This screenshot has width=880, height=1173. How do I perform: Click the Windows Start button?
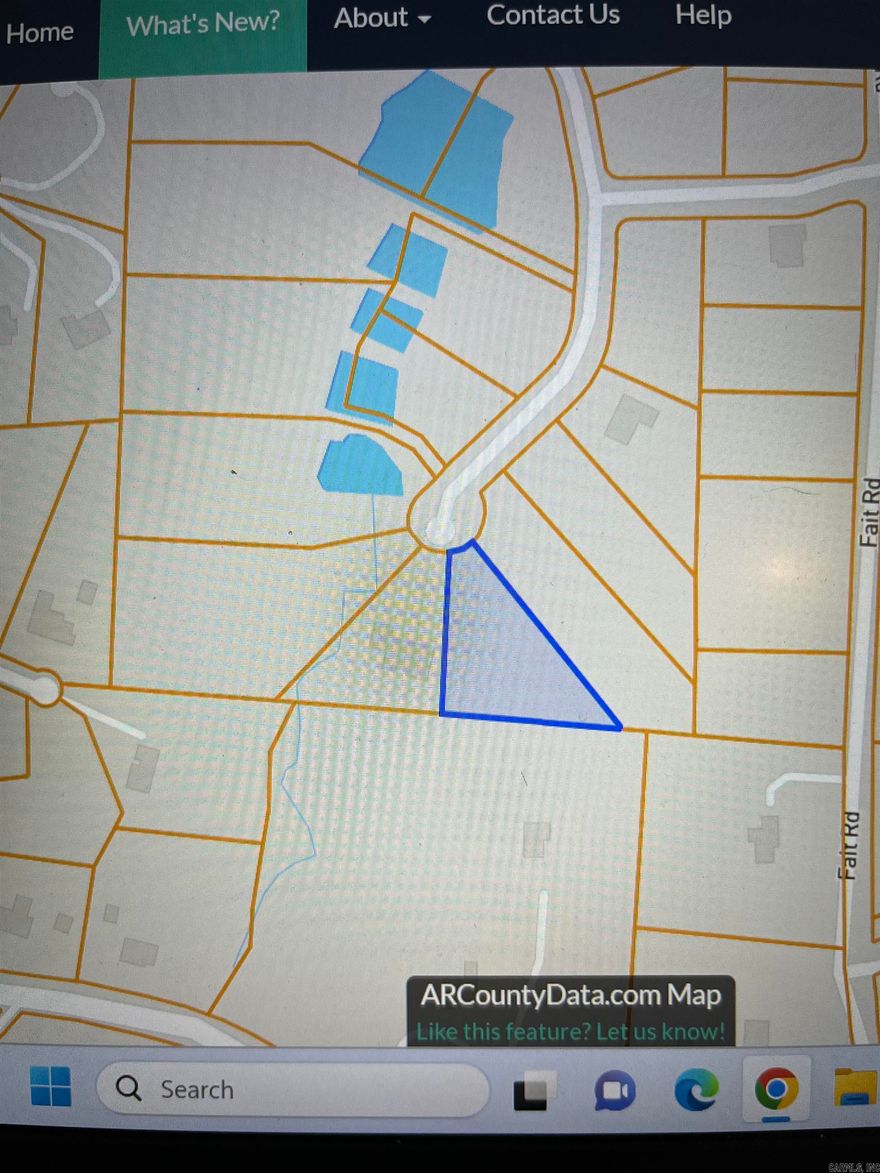pos(51,1090)
